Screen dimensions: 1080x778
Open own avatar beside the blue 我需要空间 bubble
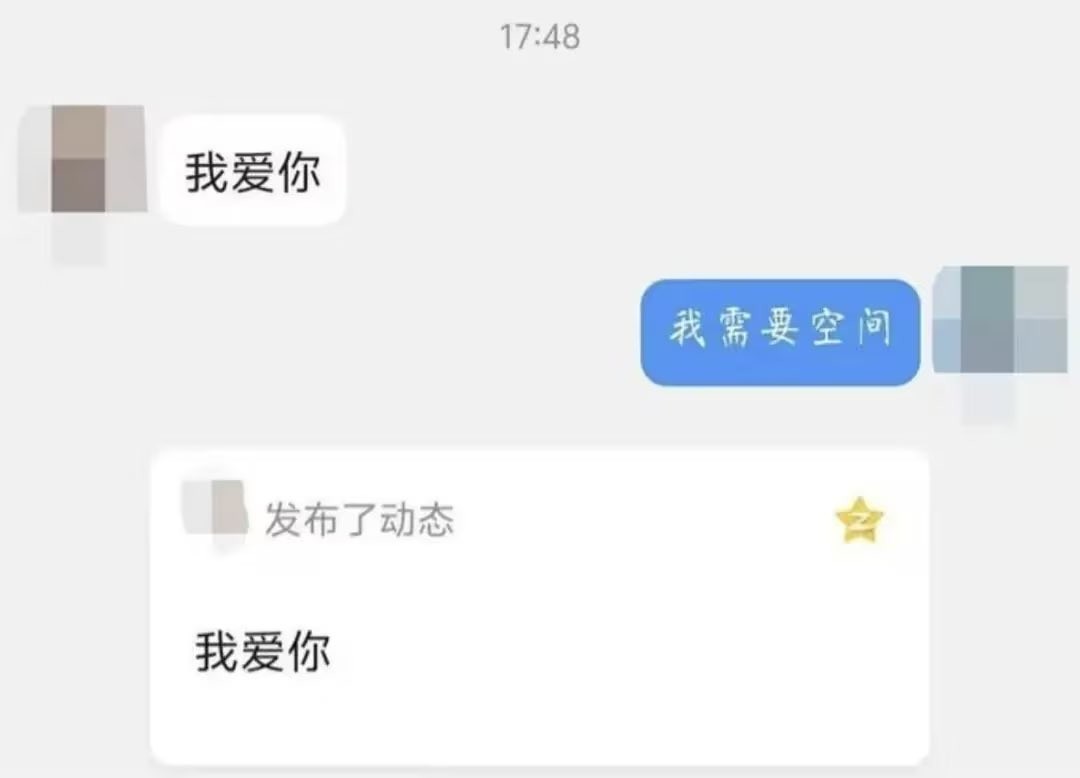[x=1001, y=319]
